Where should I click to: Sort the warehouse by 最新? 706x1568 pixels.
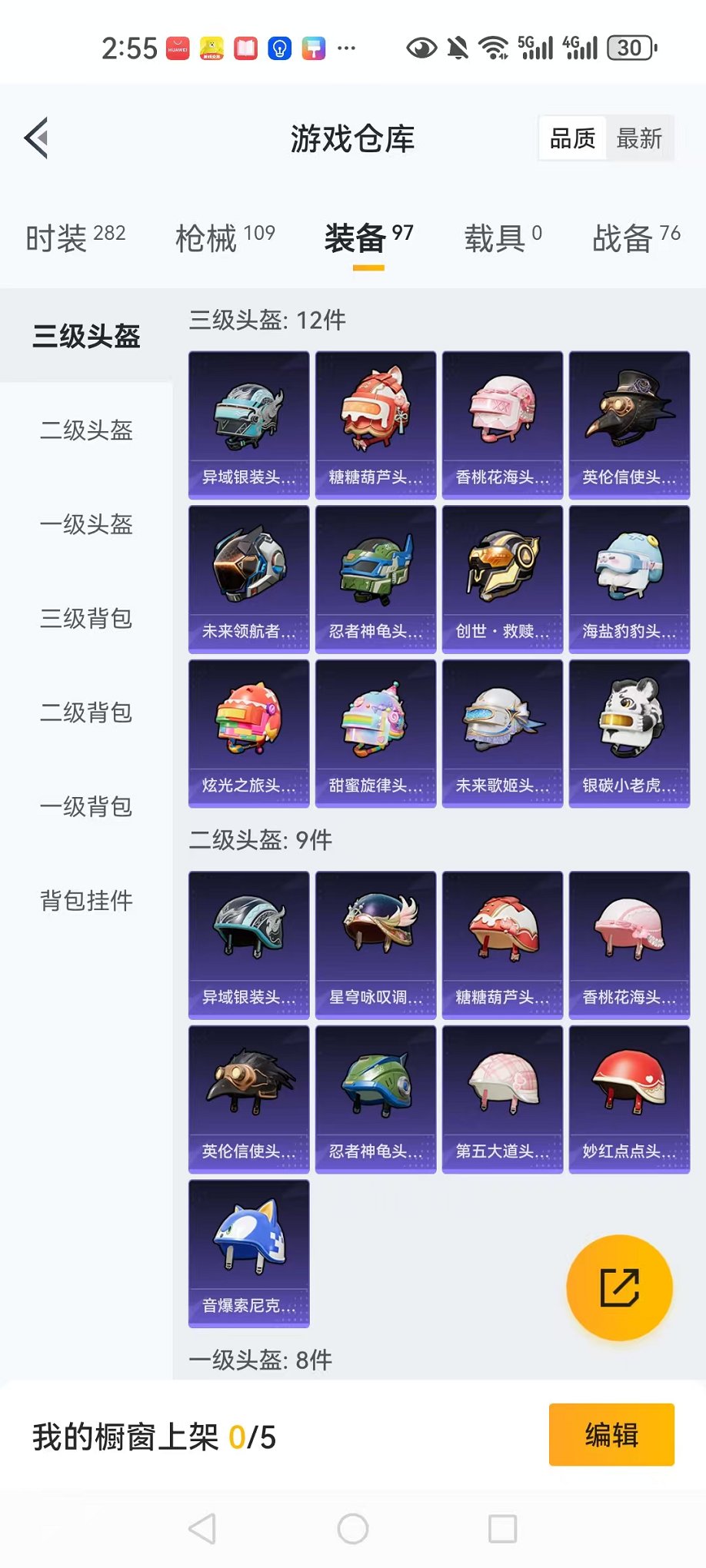638,139
